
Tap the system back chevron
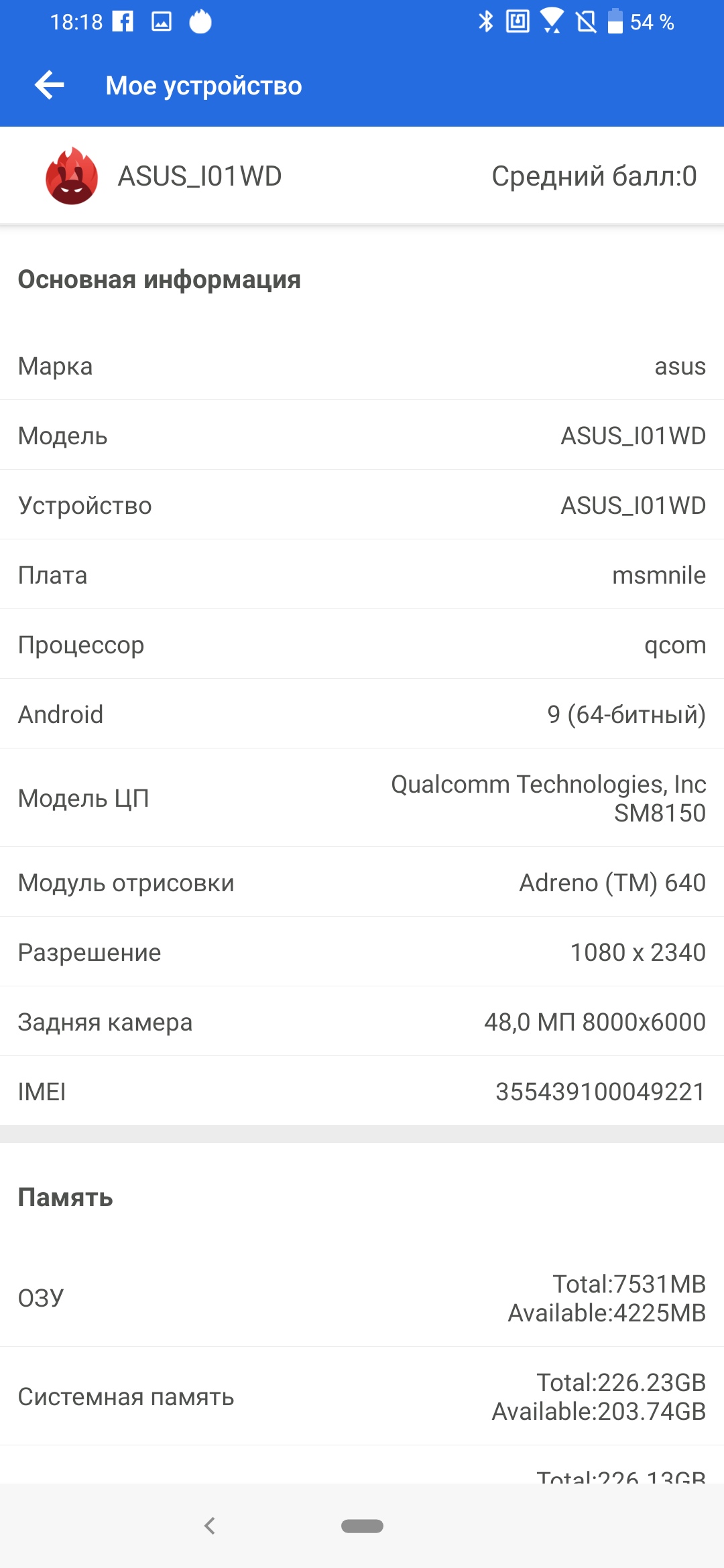coord(210,1526)
